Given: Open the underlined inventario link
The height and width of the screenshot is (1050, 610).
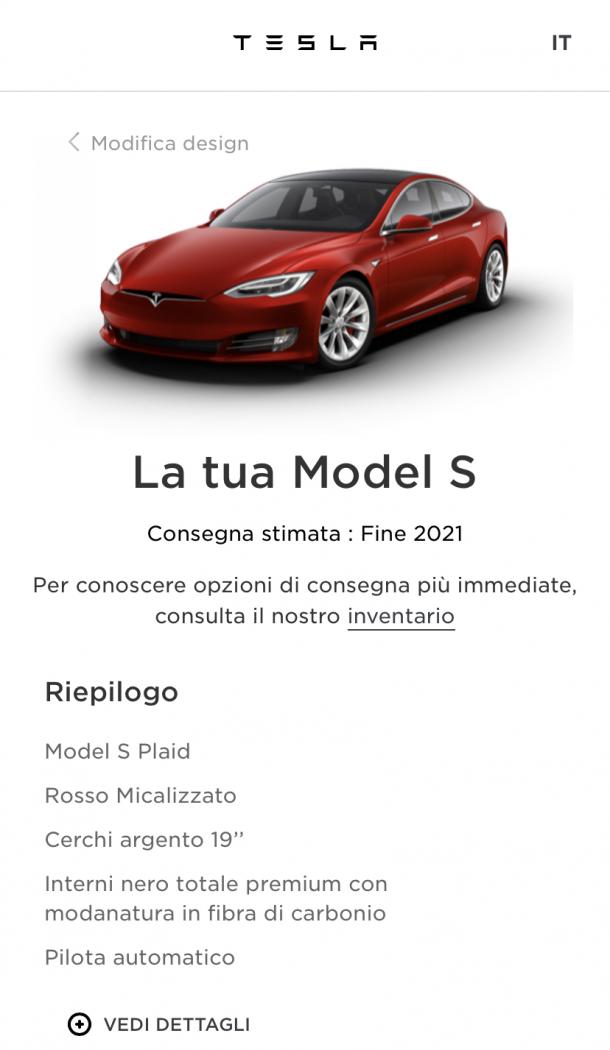Looking at the screenshot, I should (x=400, y=616).
